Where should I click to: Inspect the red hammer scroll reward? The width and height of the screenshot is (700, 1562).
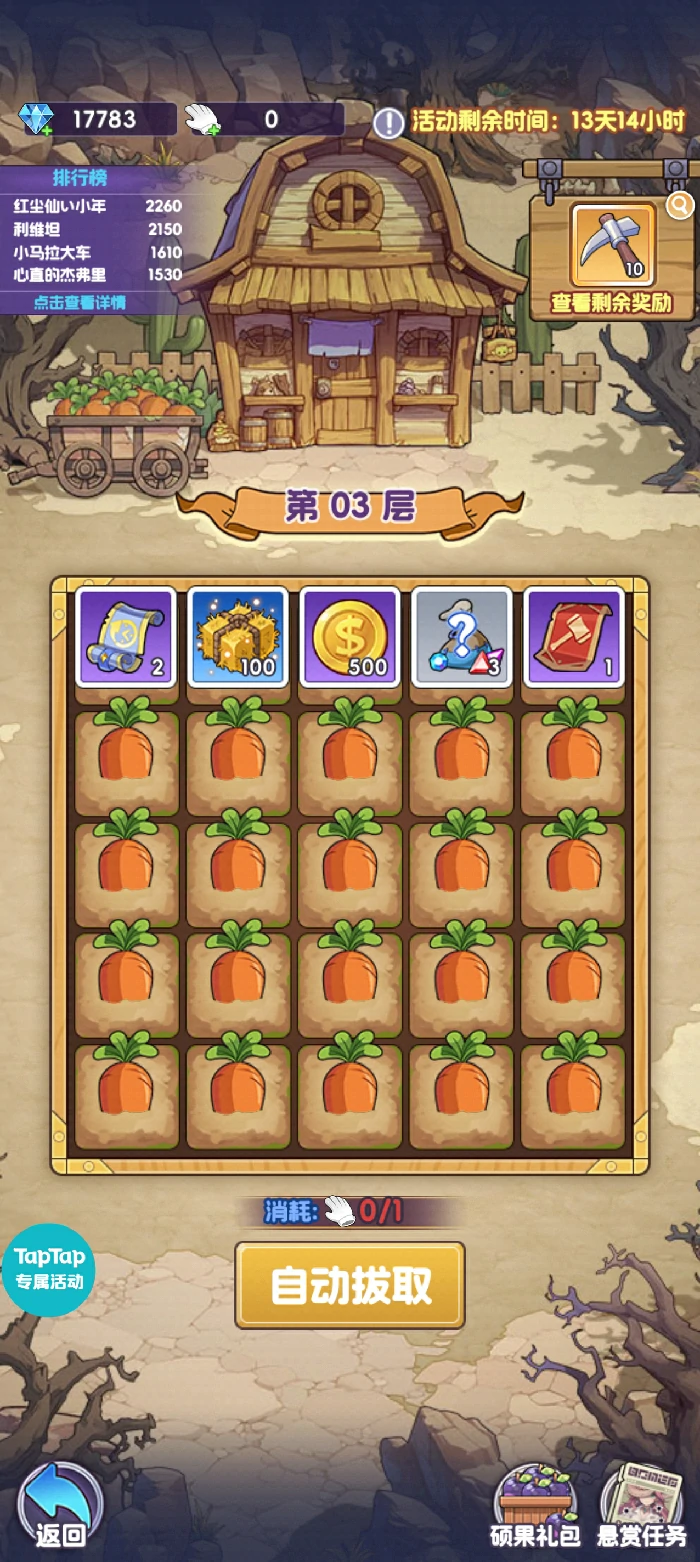pyautogui.click(x=574, y=637)
